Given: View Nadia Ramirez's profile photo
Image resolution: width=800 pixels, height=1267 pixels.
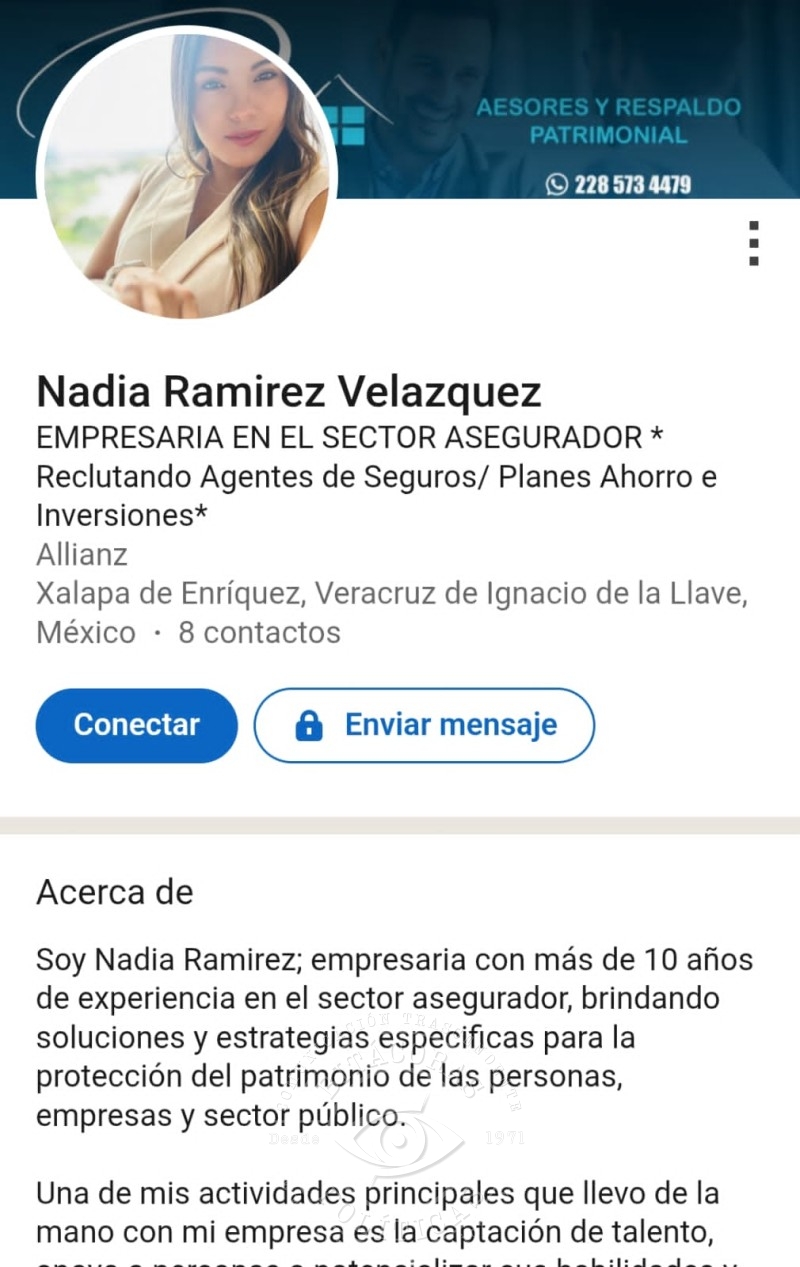Looking at the screenshot, I should click(187, 174).
